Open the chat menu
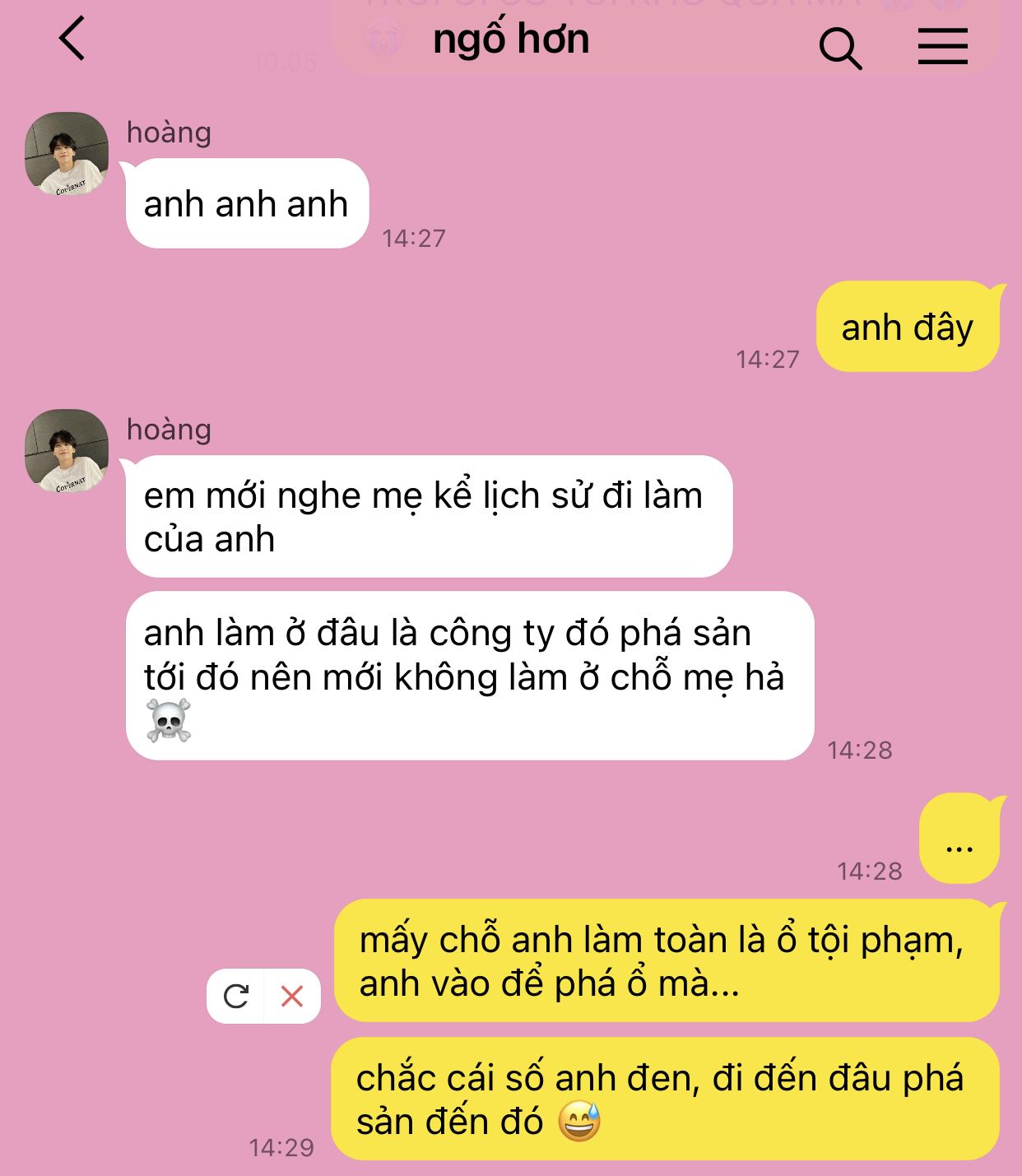 tap(942, 46)
